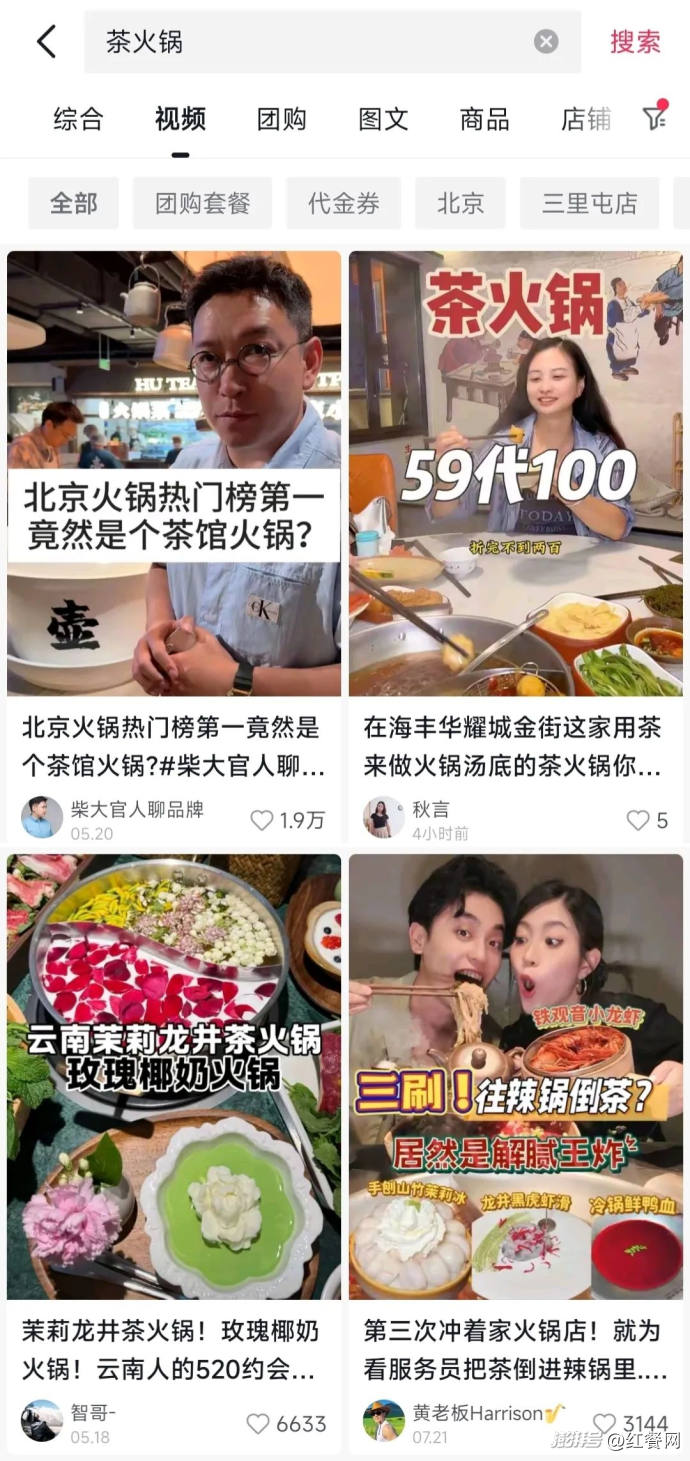Switch to the 图文 tab
The width and height of the screenshot is (690, 1461).
click(x=383, y=119)
